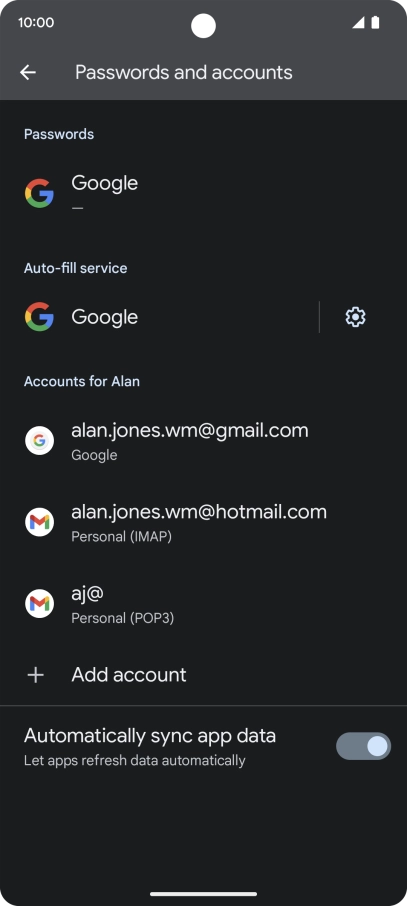Open auto-fill service settings gear
This screenshot has width=407, height=906.
355,317
